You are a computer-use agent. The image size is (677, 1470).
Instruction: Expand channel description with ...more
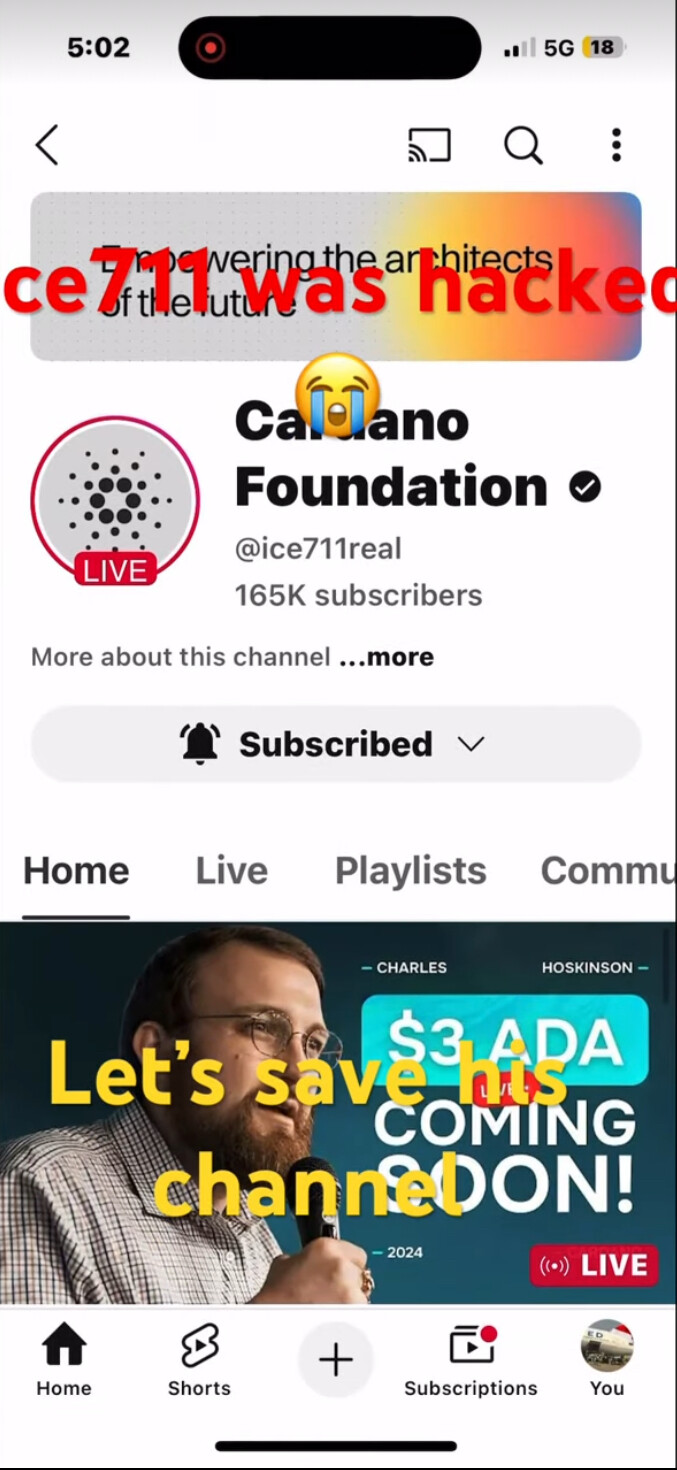point(386,657)
